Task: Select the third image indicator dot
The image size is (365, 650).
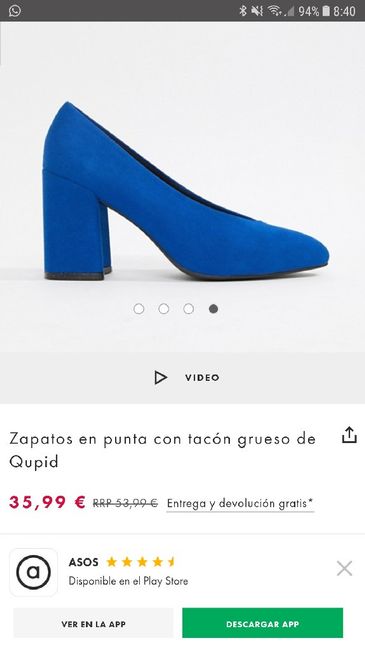Action: (x=189, y=309)
